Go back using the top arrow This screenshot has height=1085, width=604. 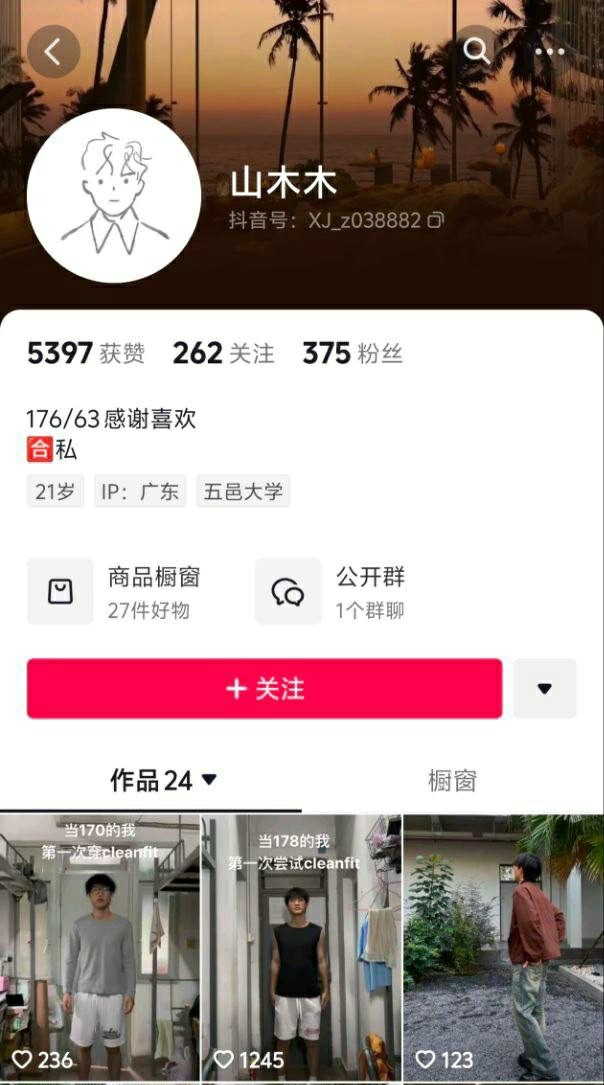pos(53,52)
